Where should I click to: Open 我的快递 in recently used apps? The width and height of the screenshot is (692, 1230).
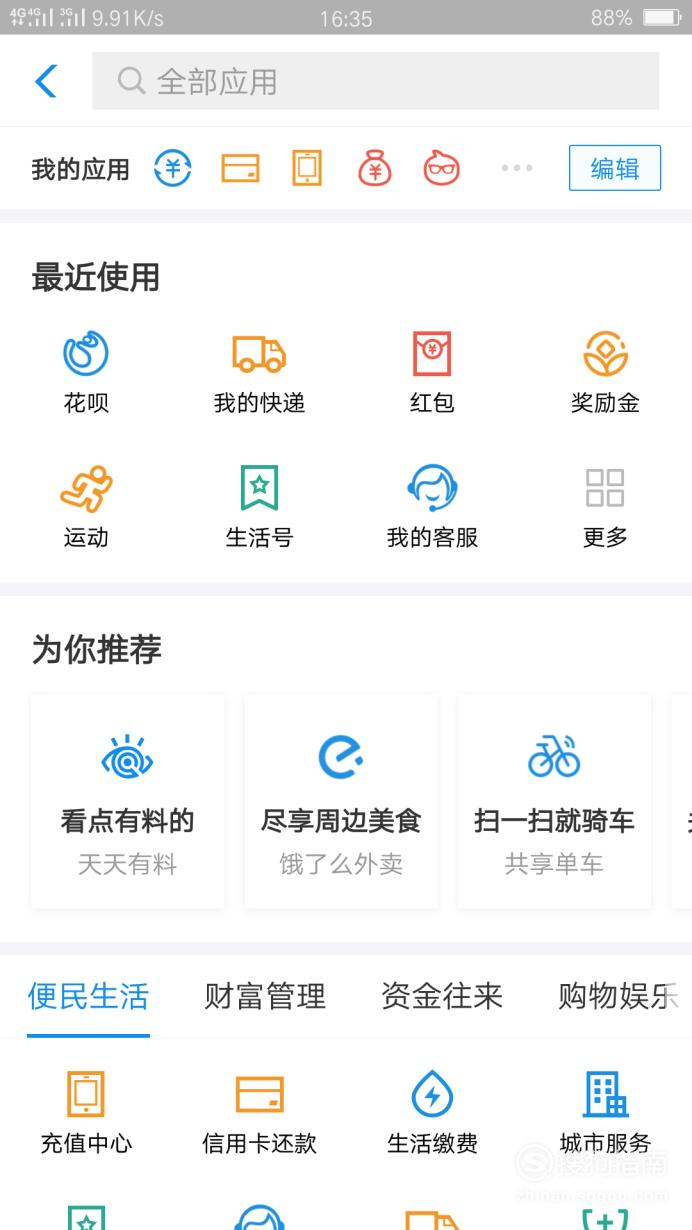pos(259,373)
